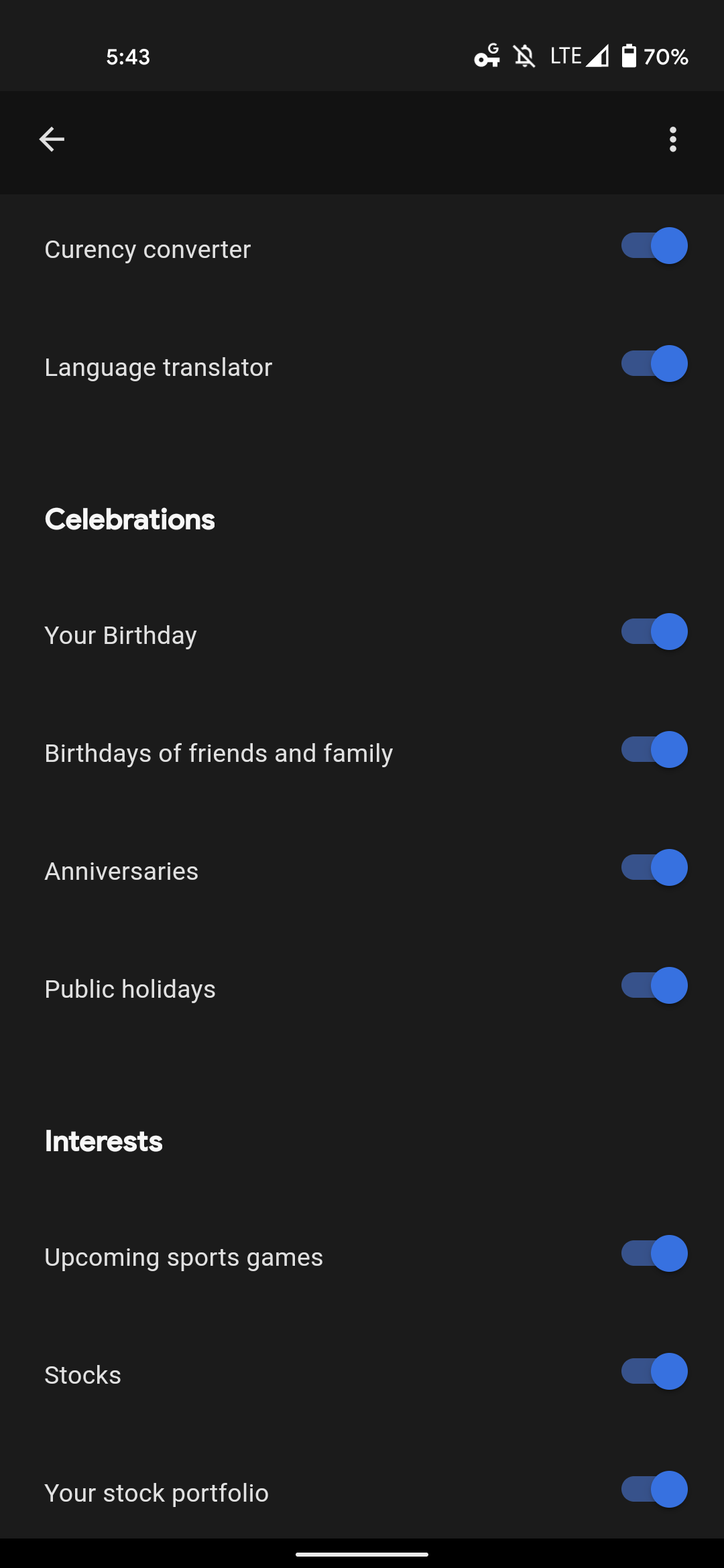Toggle off Birthdays of friends and family
Screen dimensions: 724x1568
654,750
